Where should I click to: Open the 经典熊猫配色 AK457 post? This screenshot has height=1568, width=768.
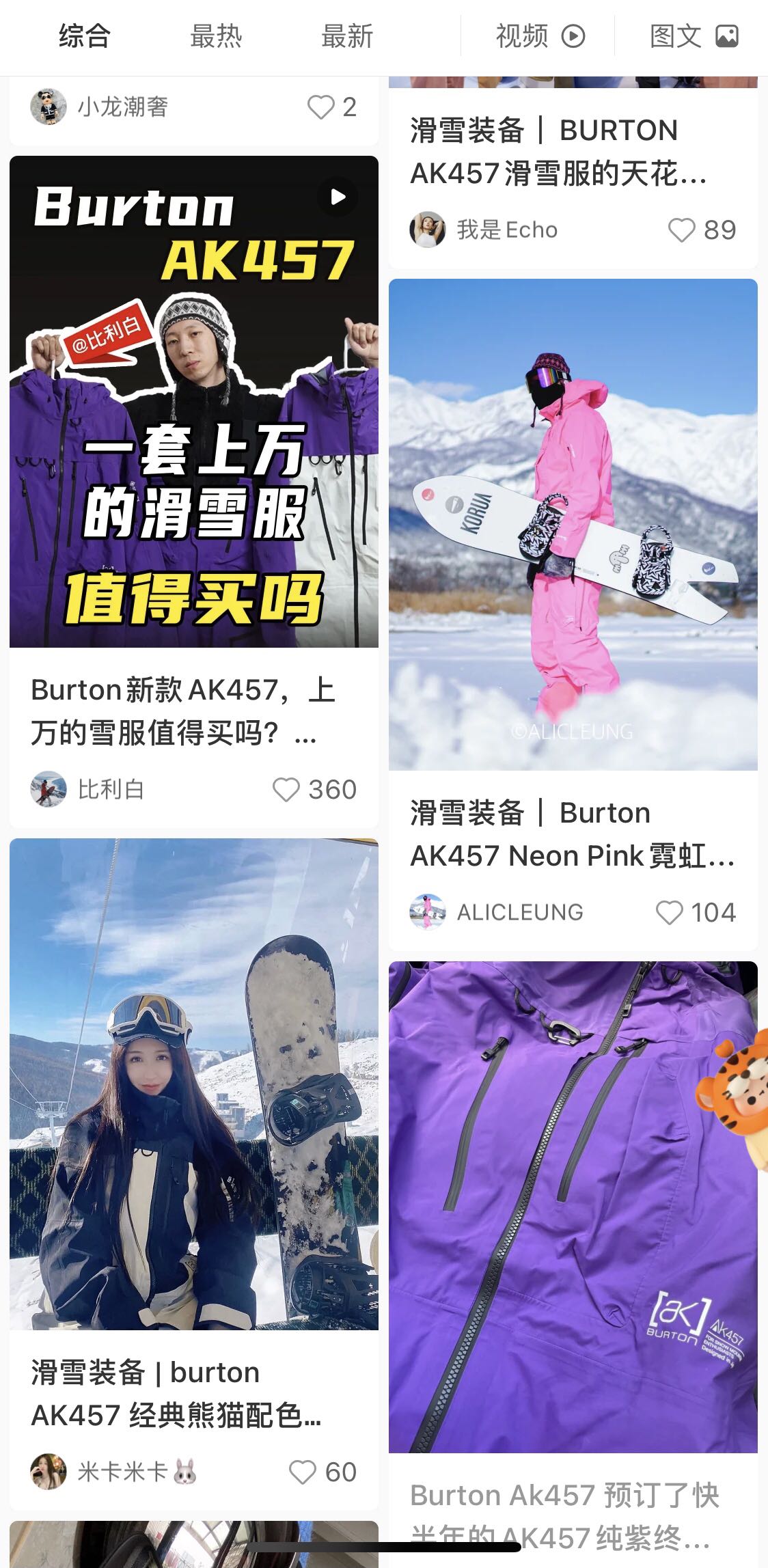tap(194, 1084)
